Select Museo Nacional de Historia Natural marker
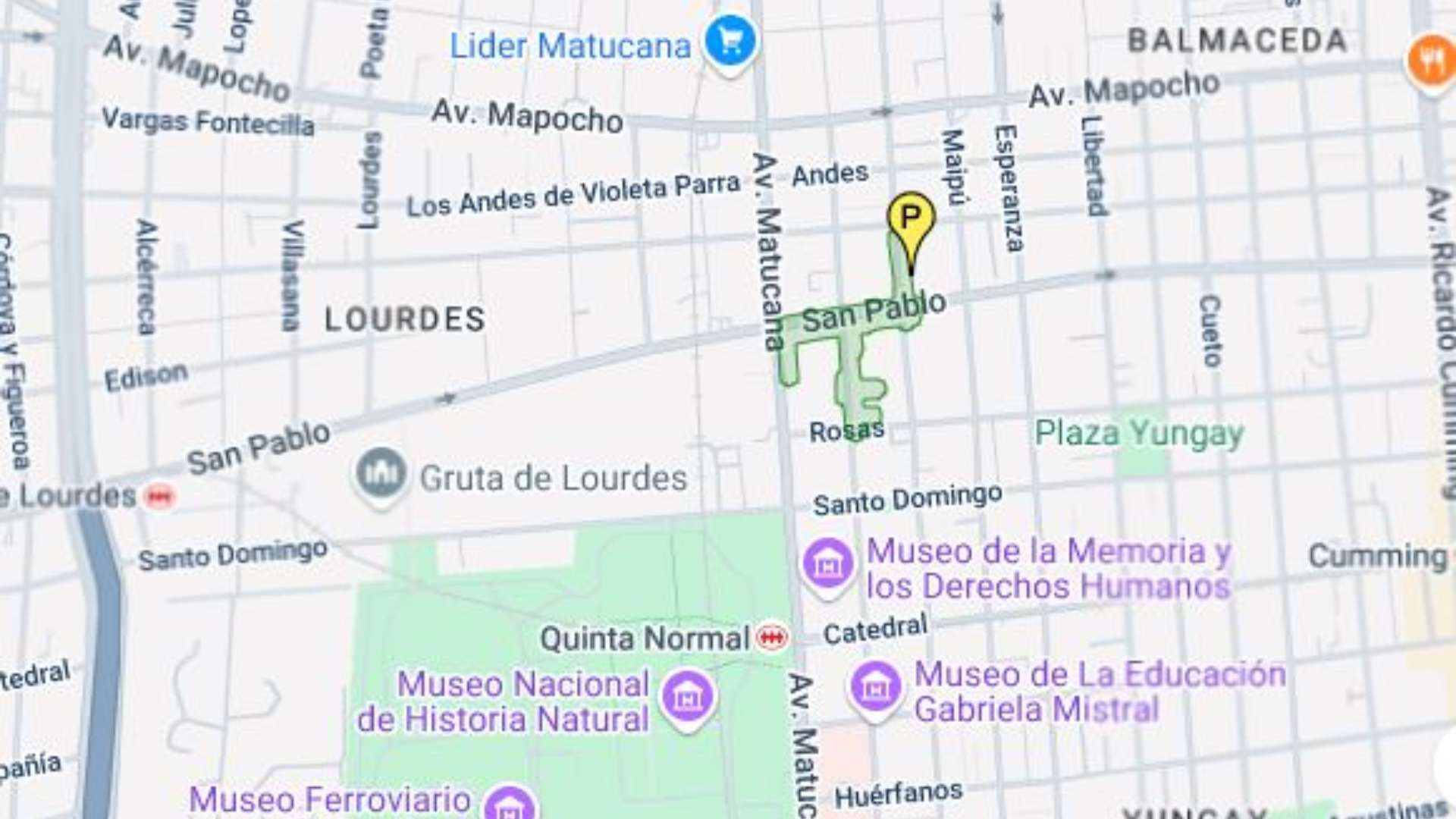This screenshot has height=819, width=1456. [687, 696]
